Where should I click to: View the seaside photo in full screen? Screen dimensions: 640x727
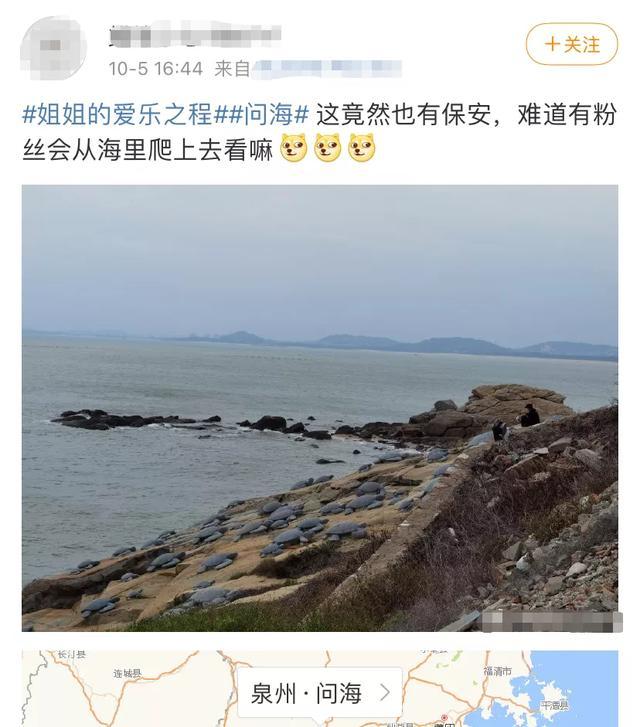coord(319,407)
